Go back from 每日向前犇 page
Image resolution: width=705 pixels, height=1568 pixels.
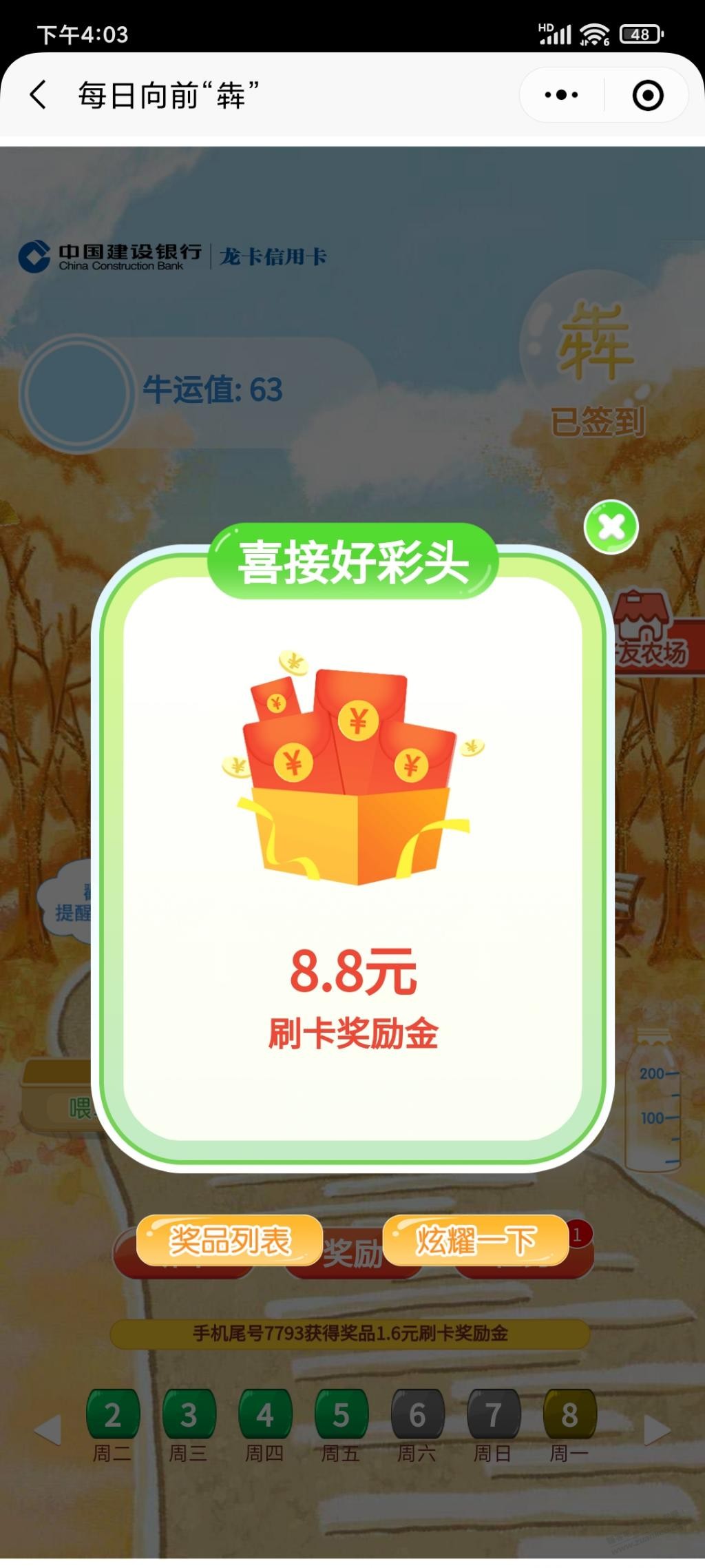[39, 95]
